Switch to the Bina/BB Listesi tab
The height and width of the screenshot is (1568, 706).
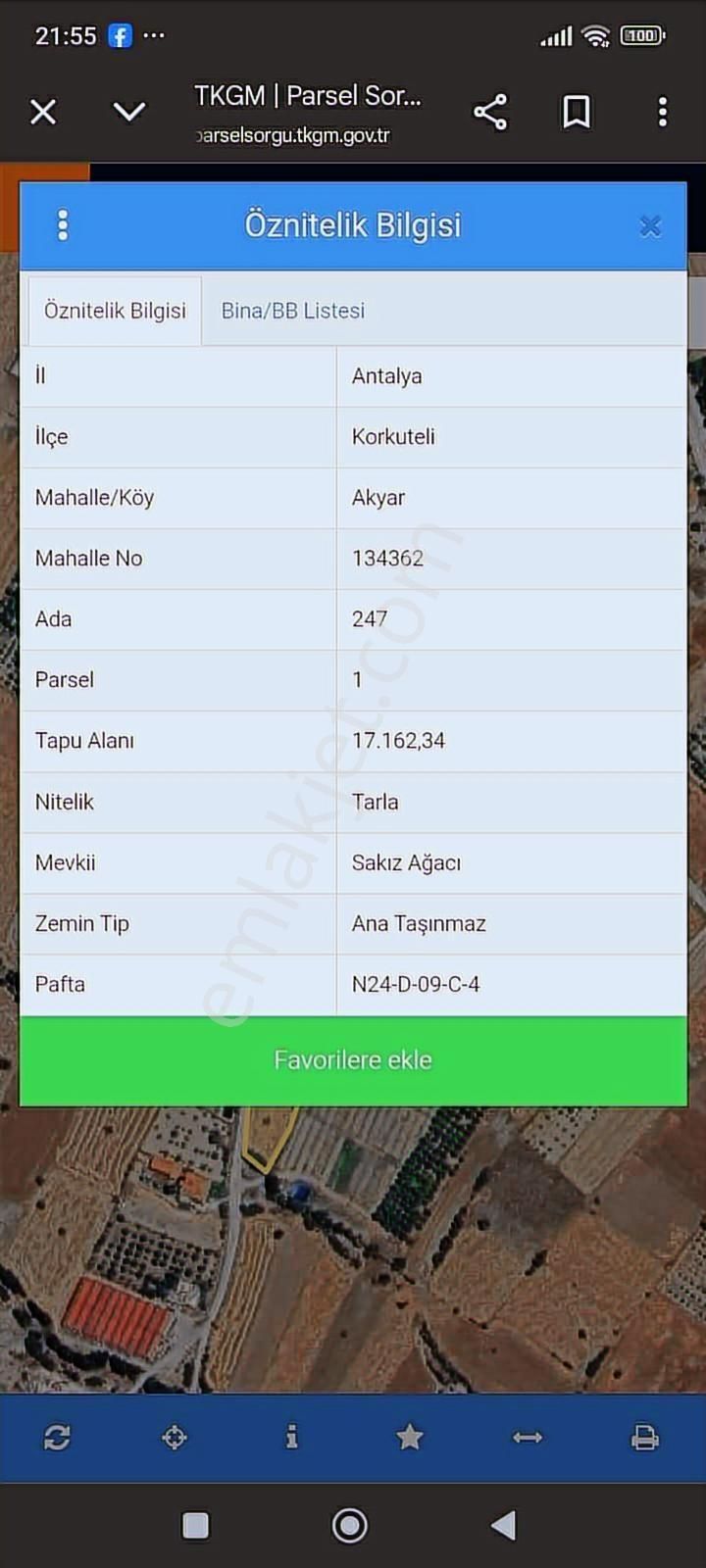click(292, 311)
